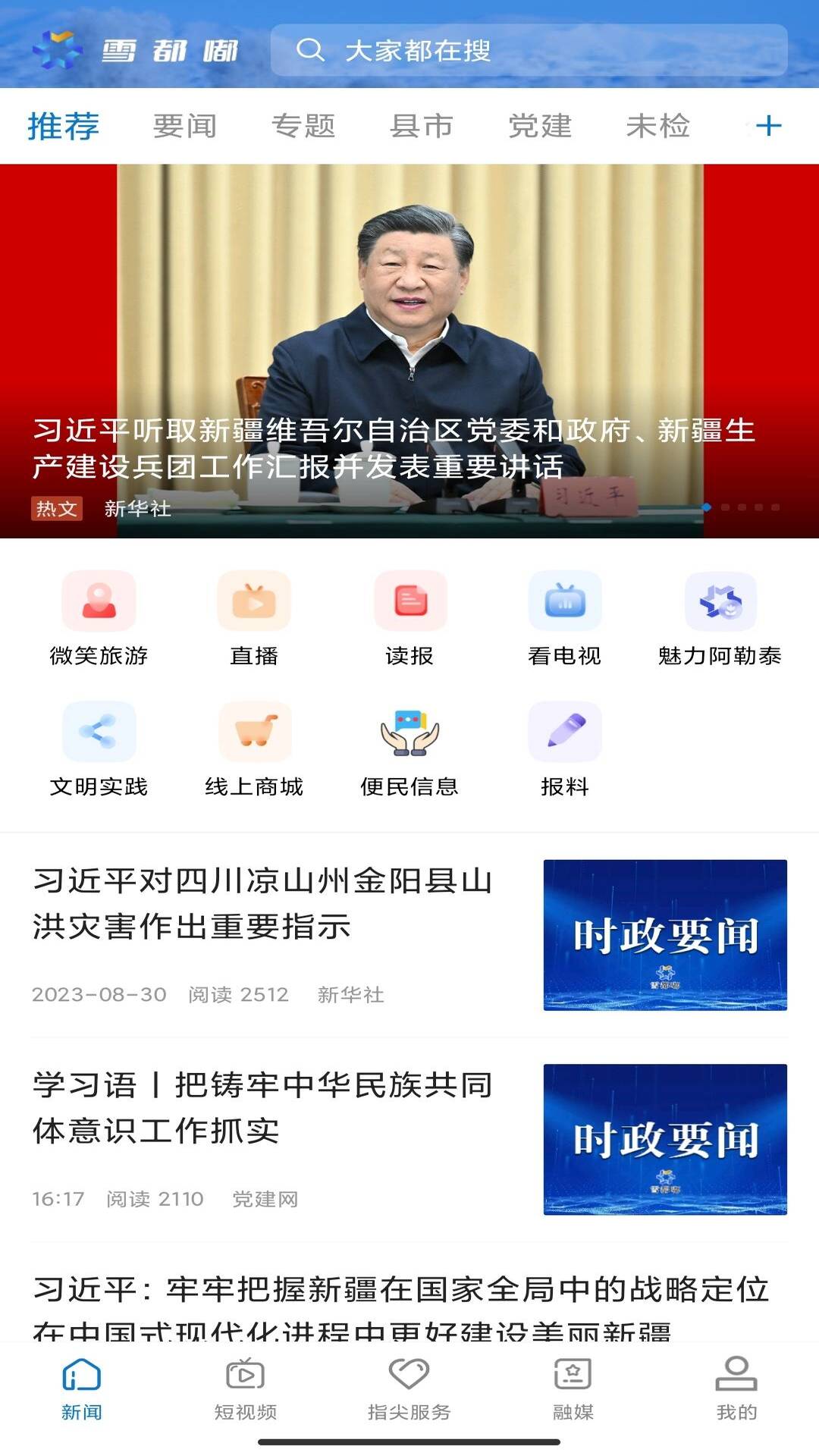Viewport: 819px width, 1456px height.
Task: Open the plus icon to add channels
Action: [768, 126]
